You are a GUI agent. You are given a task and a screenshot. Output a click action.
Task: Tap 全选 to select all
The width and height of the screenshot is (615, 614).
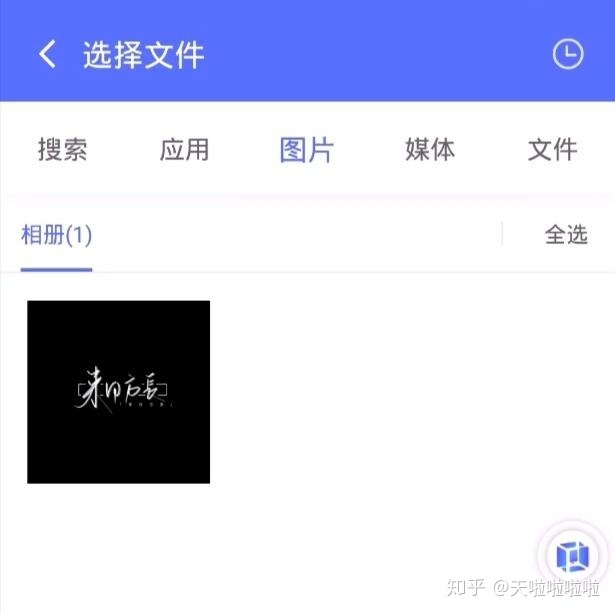coord(566,235)
